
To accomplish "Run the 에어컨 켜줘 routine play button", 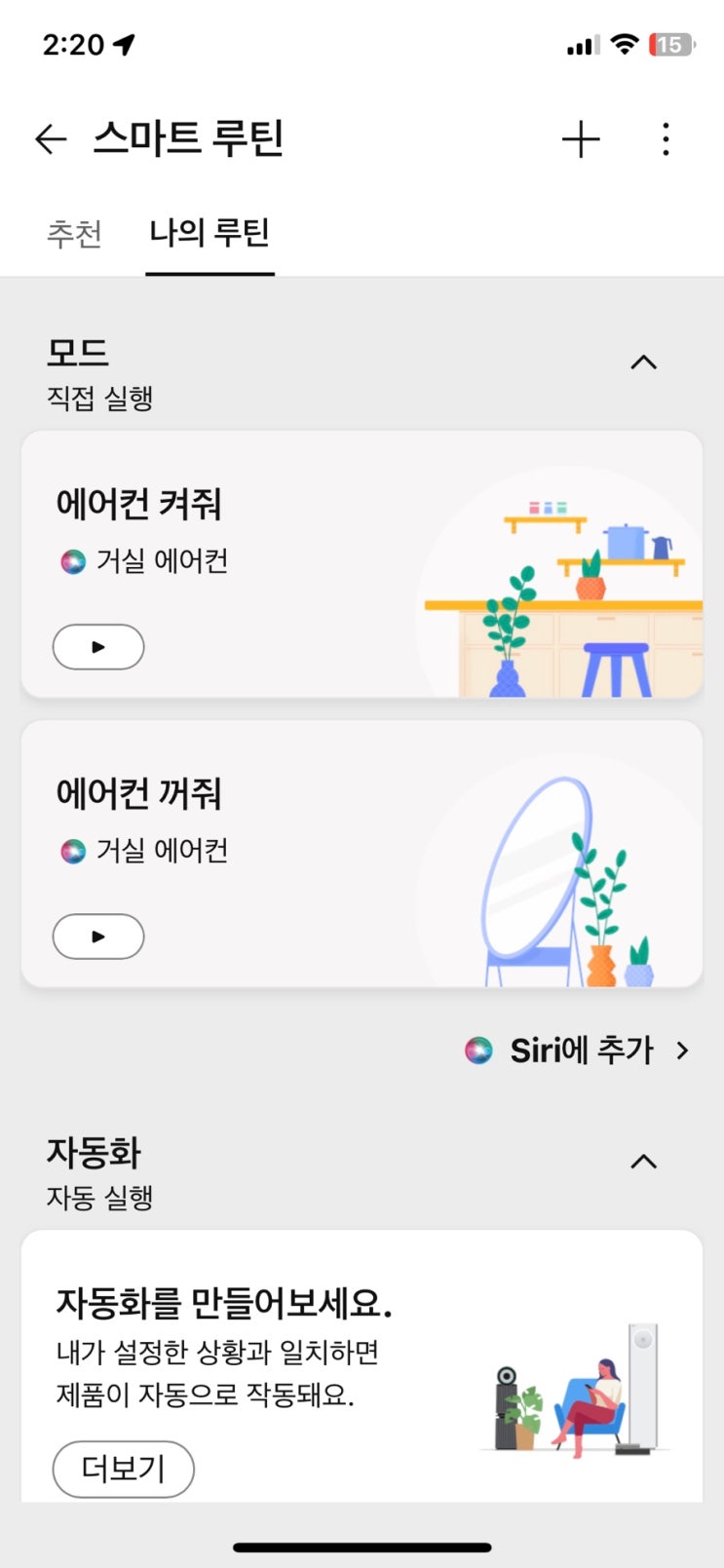I will pyautogui.click(x=98, y=647).
